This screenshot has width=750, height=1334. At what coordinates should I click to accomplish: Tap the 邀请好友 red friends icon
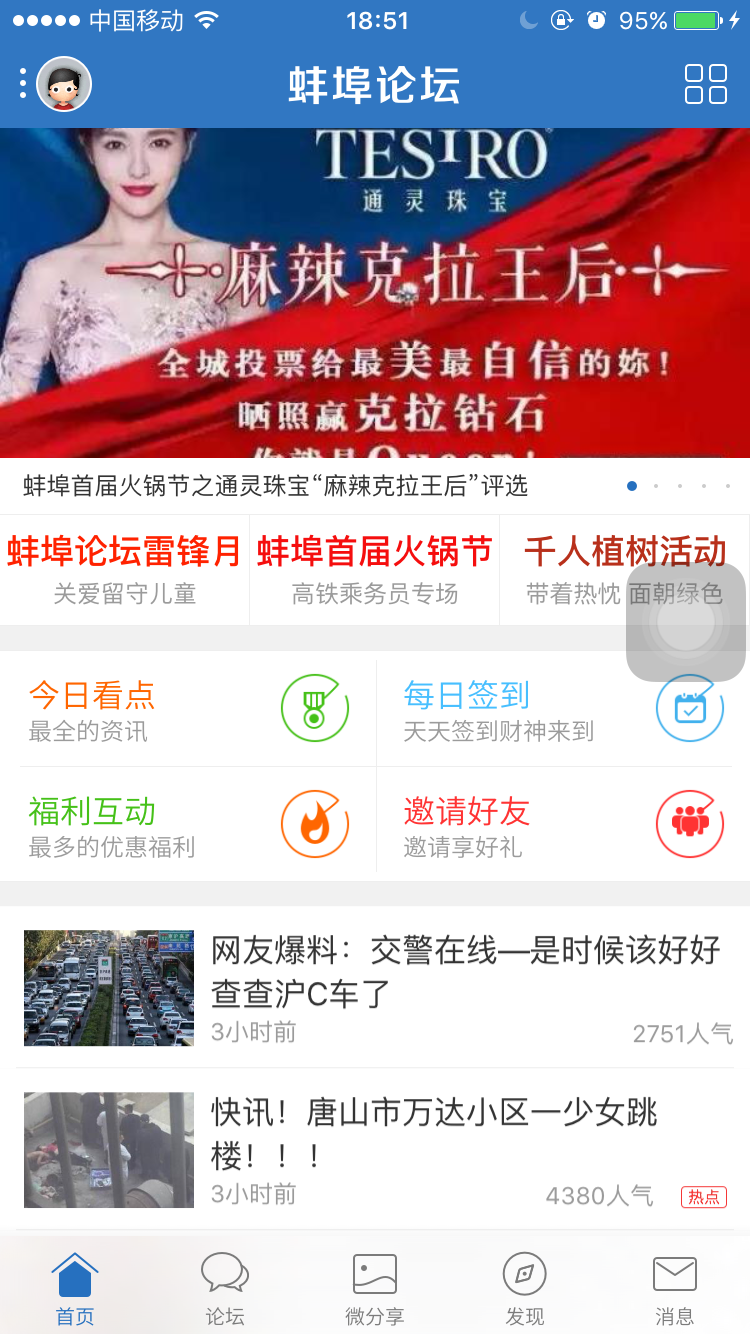pos(689,823)
